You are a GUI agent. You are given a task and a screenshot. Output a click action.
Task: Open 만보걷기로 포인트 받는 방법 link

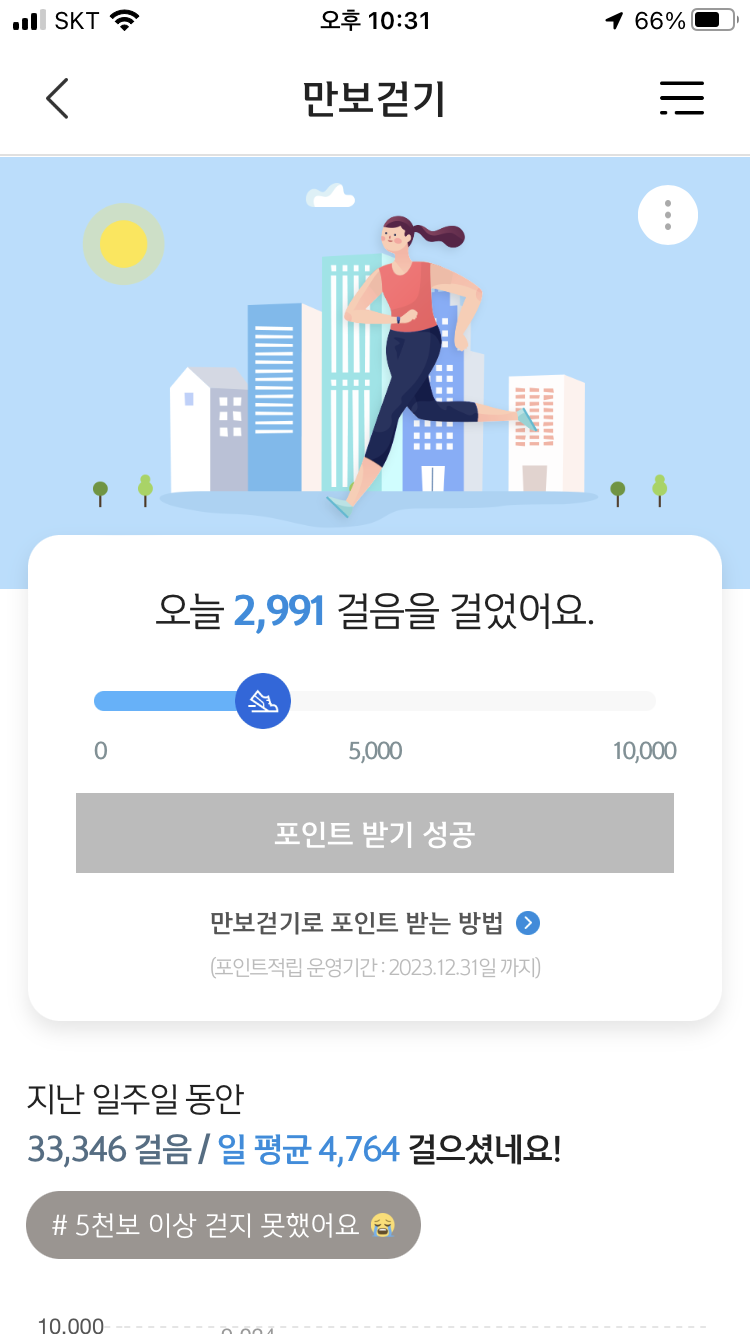tap(375, 922)
